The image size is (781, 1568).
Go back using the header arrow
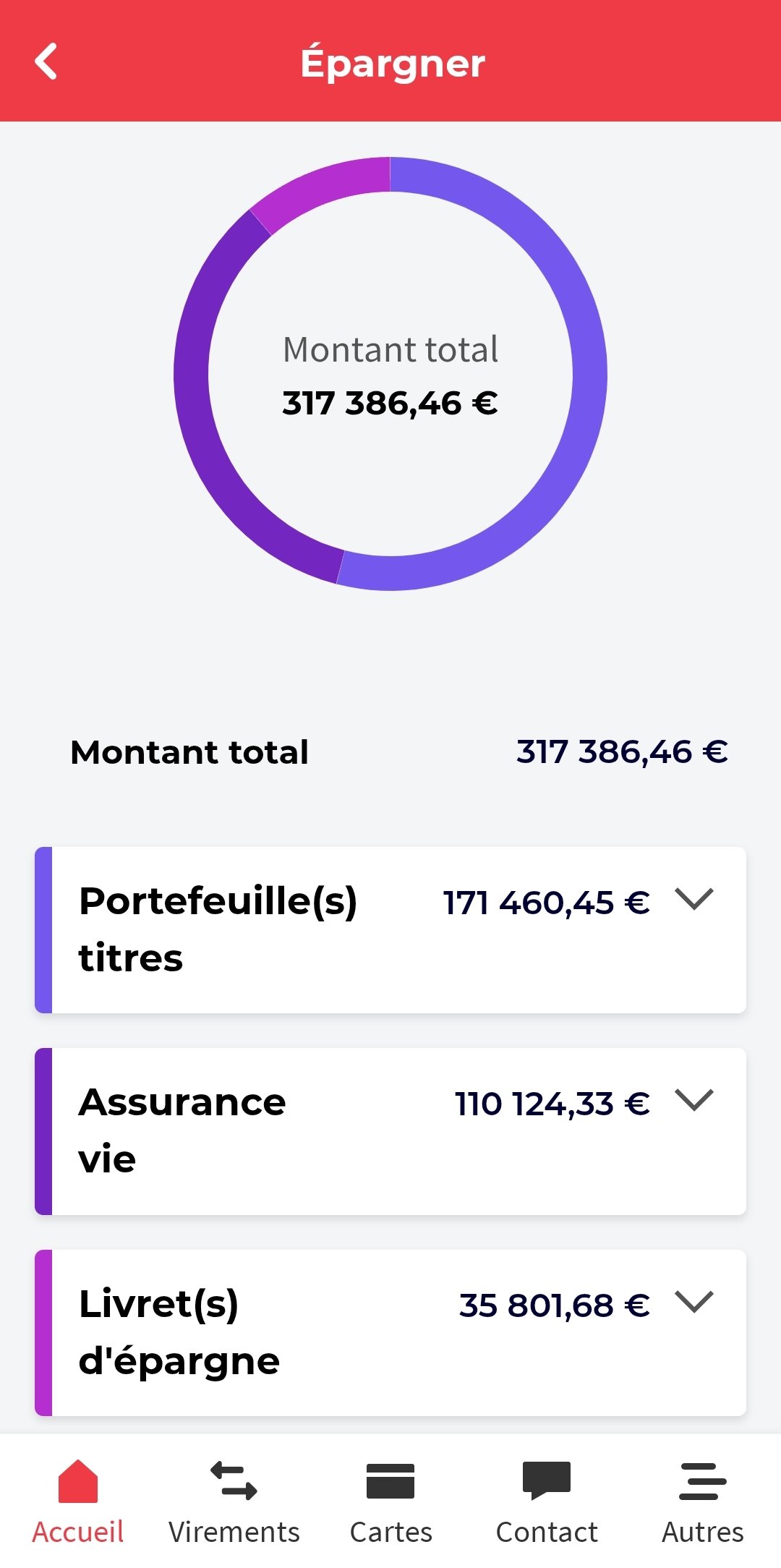(x=46, y=61)
